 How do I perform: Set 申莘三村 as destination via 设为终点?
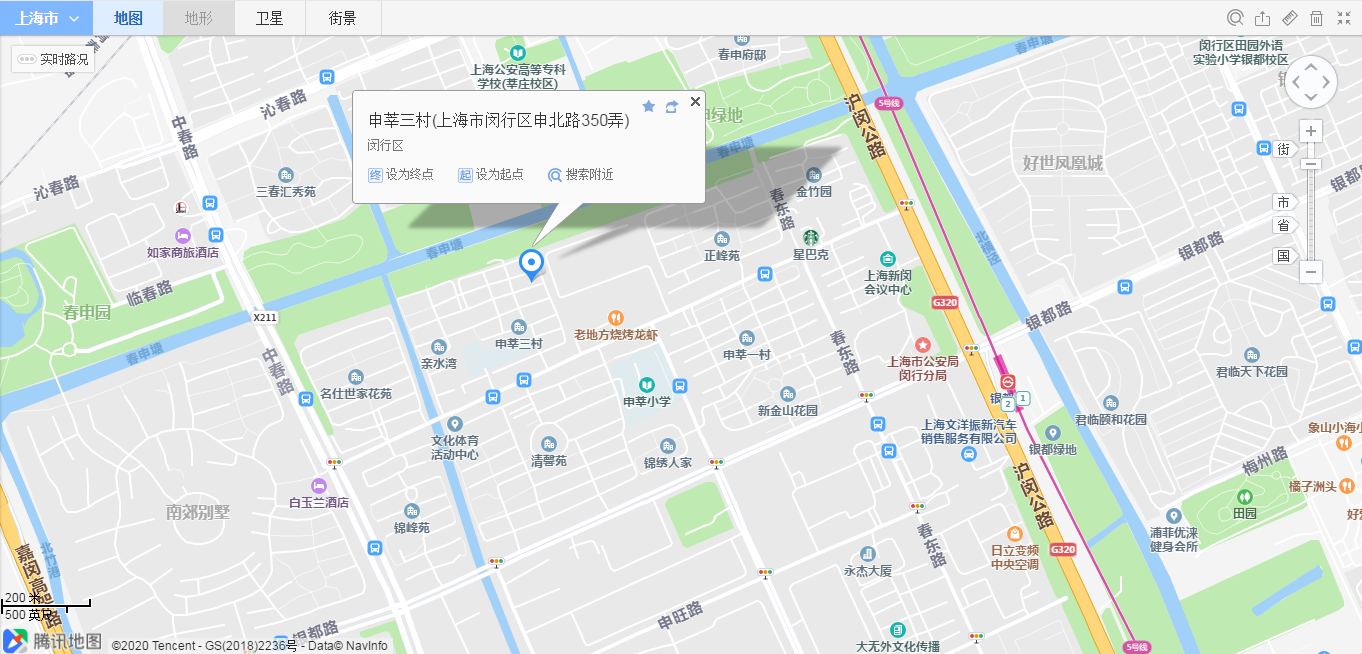[x=401, y=174]
